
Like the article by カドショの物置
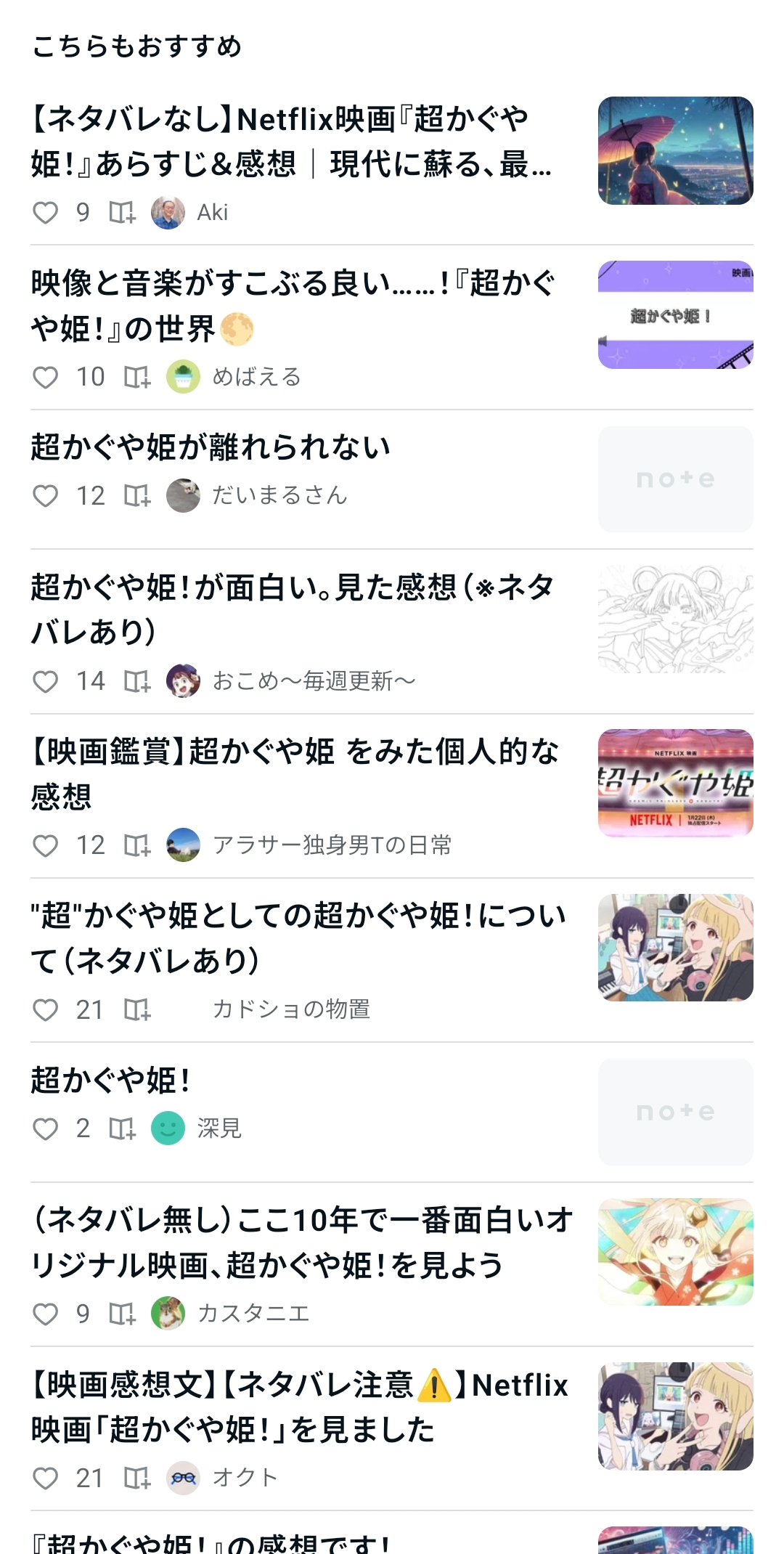coord(46,1009)
